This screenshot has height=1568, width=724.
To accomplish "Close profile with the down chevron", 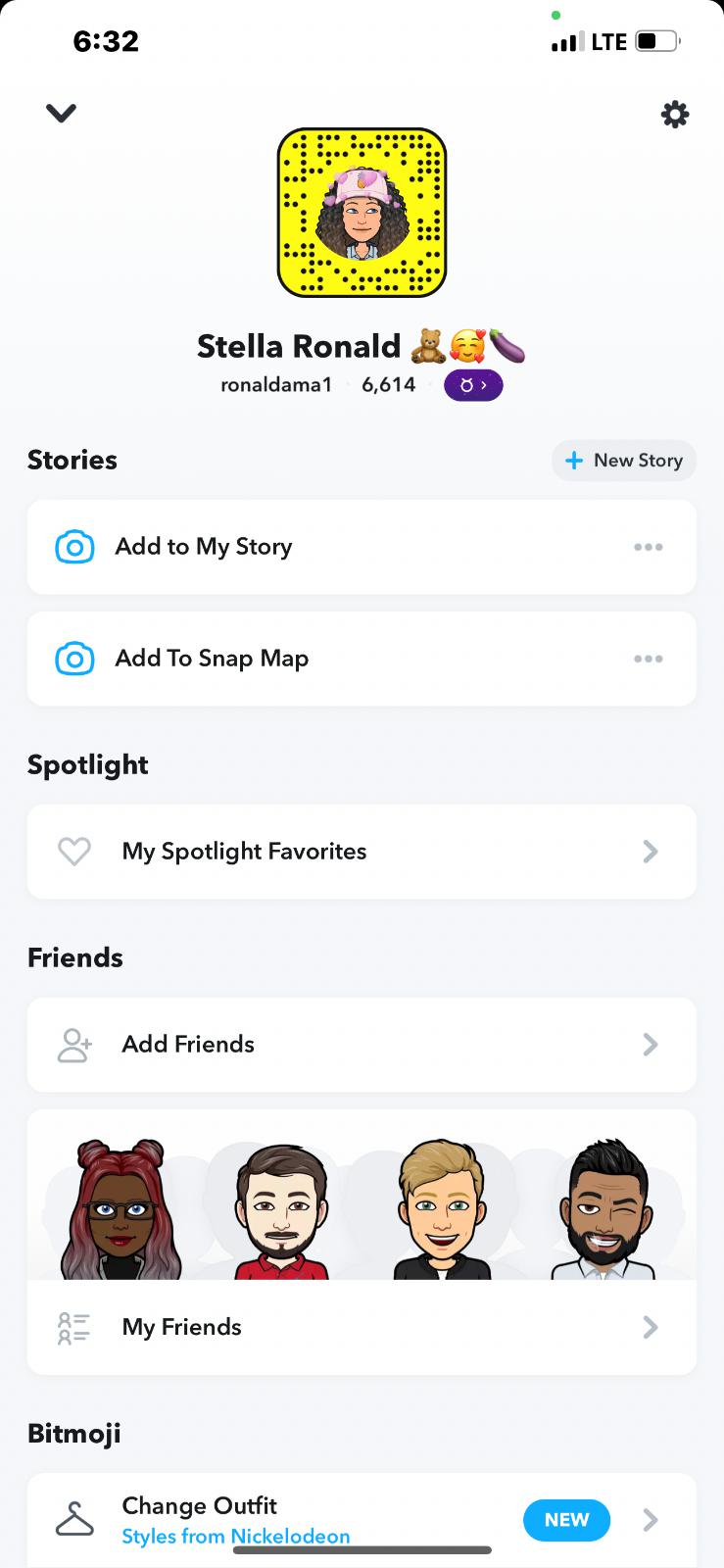I will pyautogui.click(x=61, y=114).
